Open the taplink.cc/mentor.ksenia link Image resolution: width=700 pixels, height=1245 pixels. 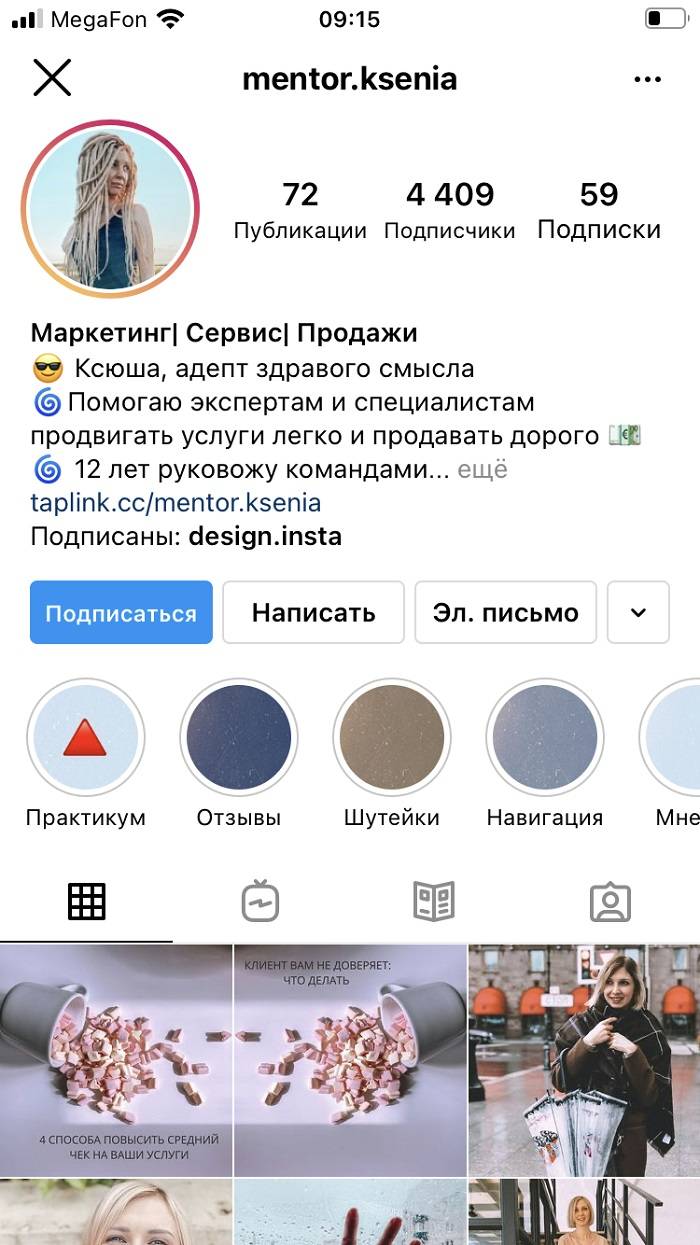pyautogui.click(x=175, y=502)
